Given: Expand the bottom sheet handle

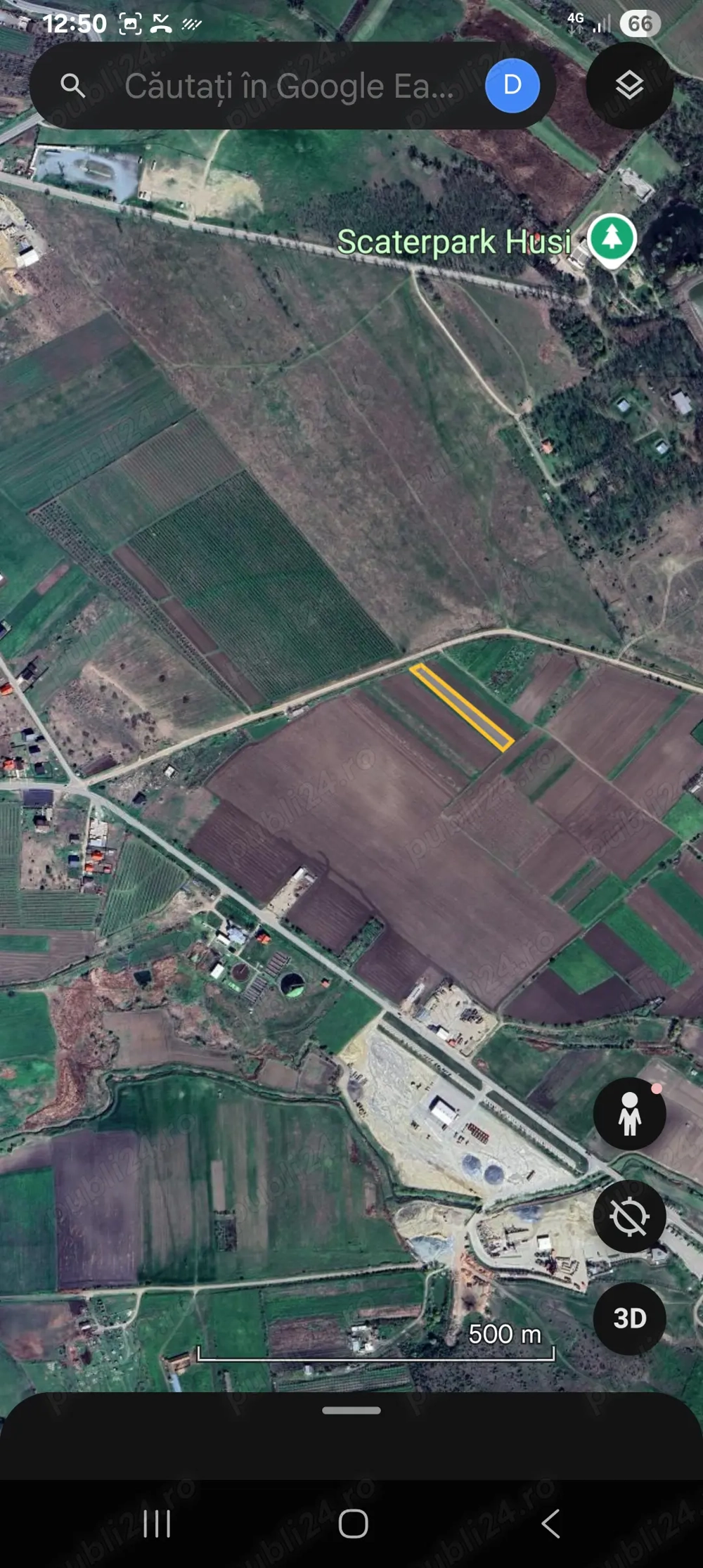Looking at the screenshot, I should [x=351, y=1410].
